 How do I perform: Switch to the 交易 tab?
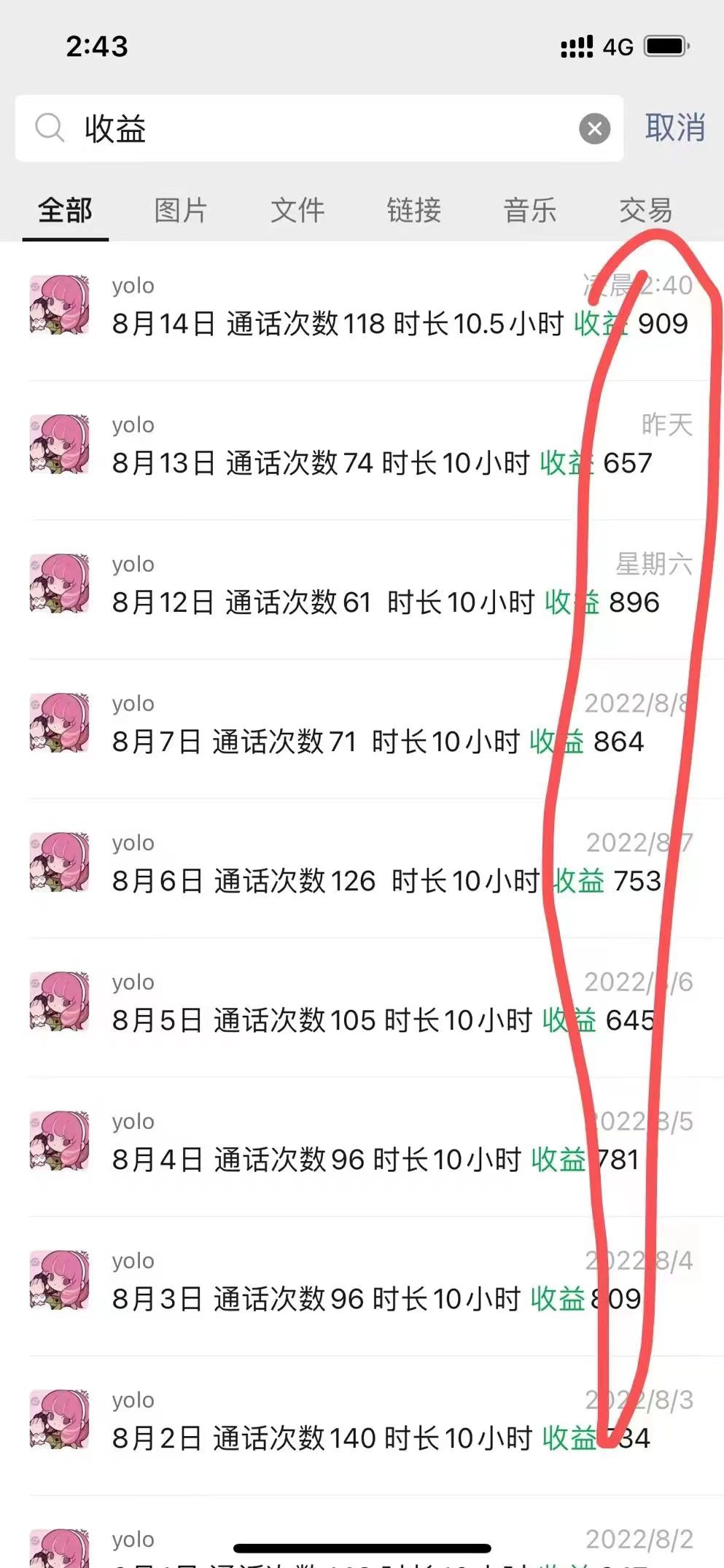645,211
